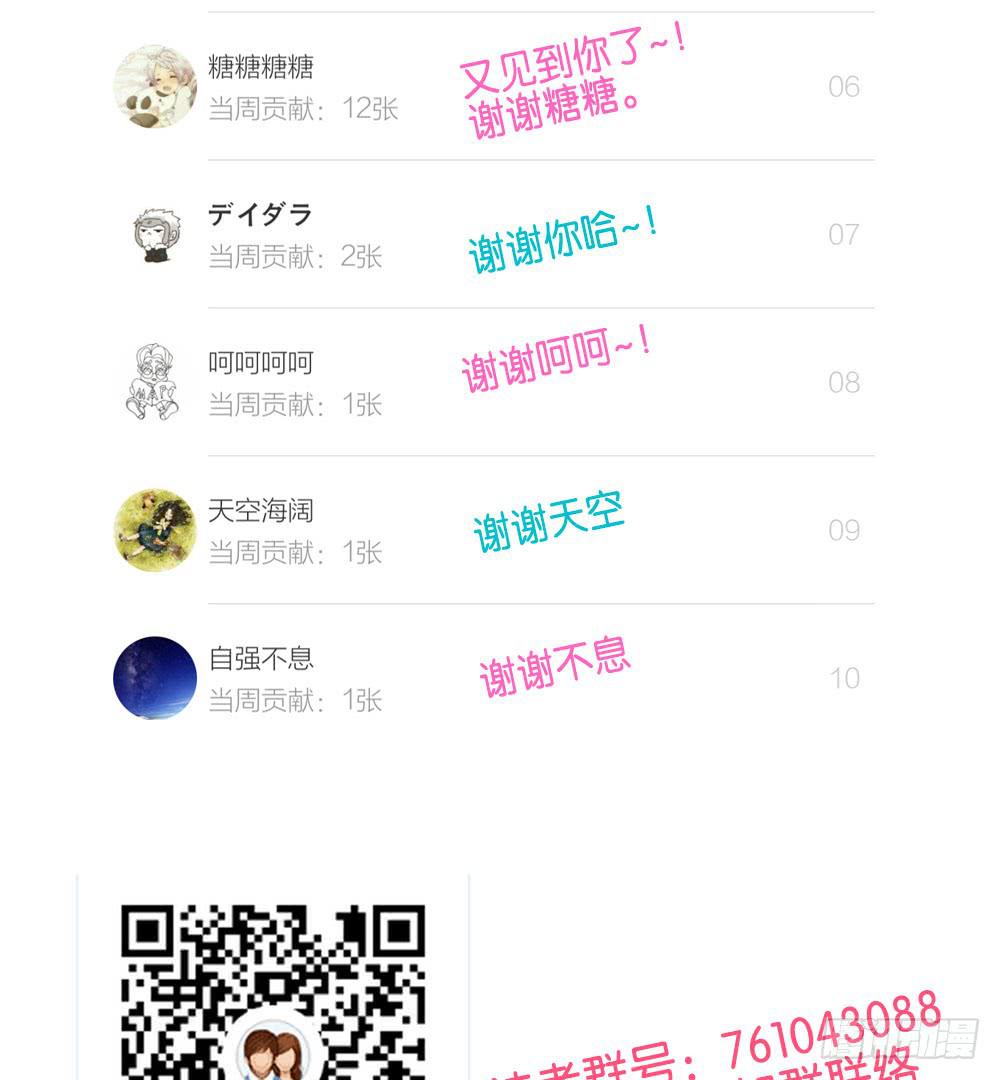Click rank number 06
The width and height of the screenshot is (1000, 1080).
click(845, 86)
